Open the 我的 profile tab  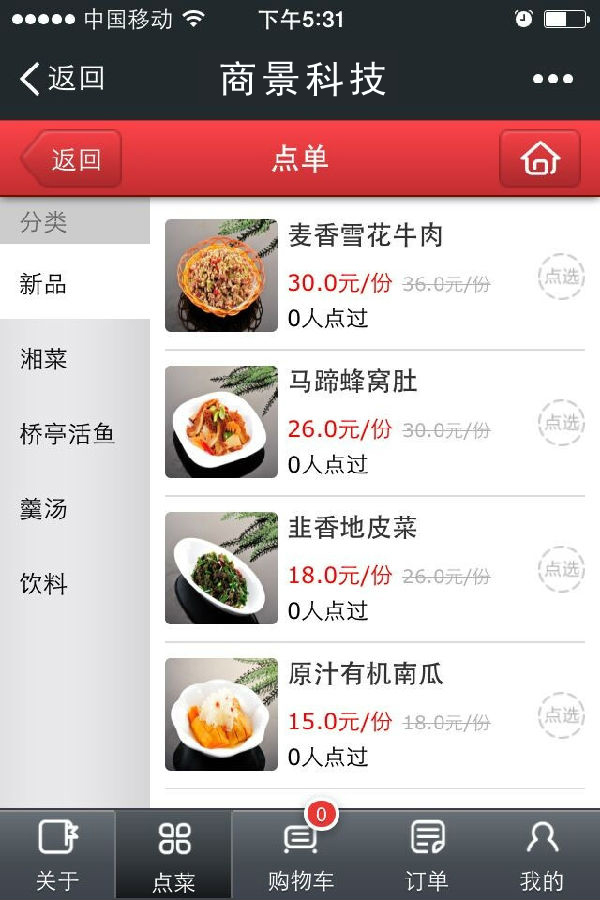click(x=542, y=855)
